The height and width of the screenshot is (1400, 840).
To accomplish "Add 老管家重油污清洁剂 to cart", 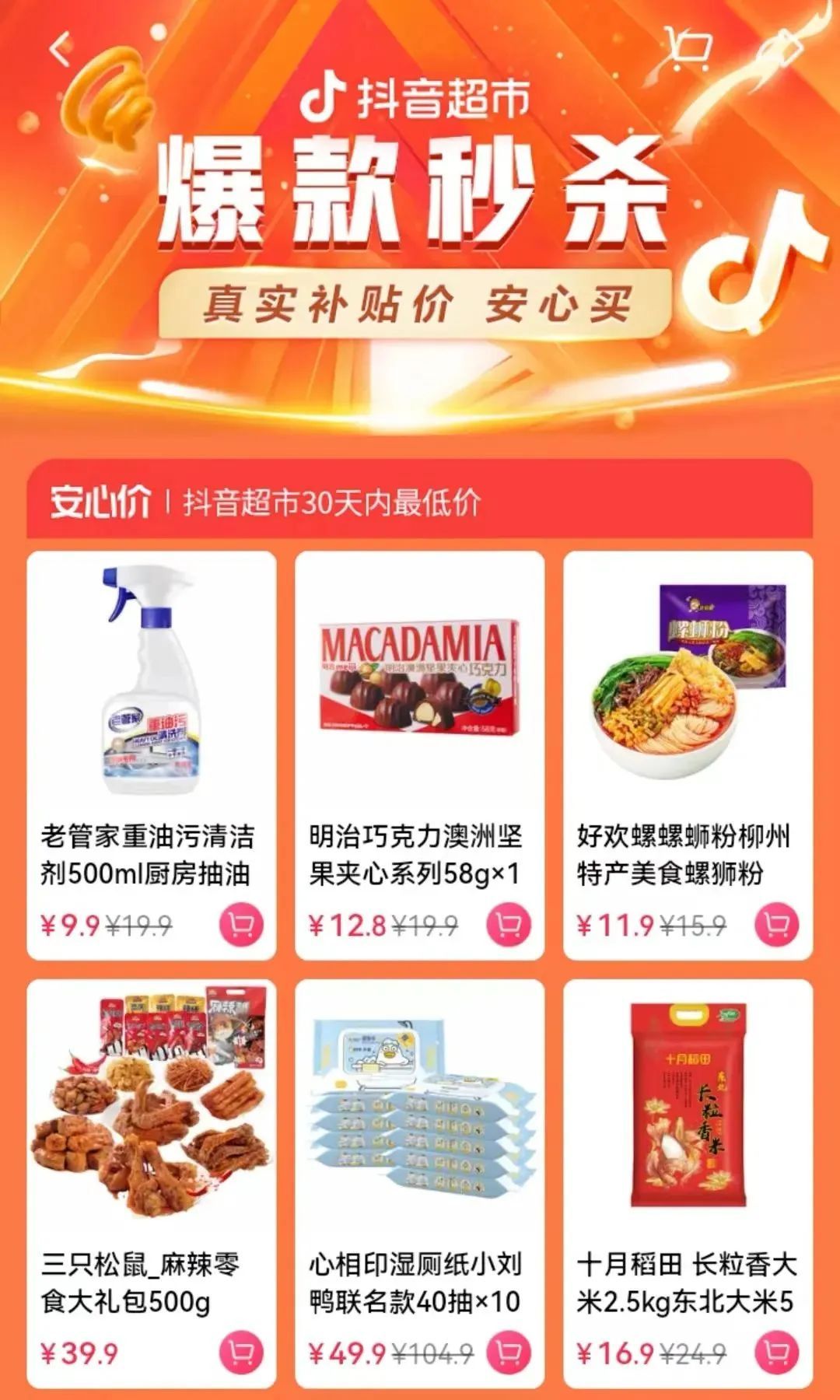I will (x=242, y=925).
